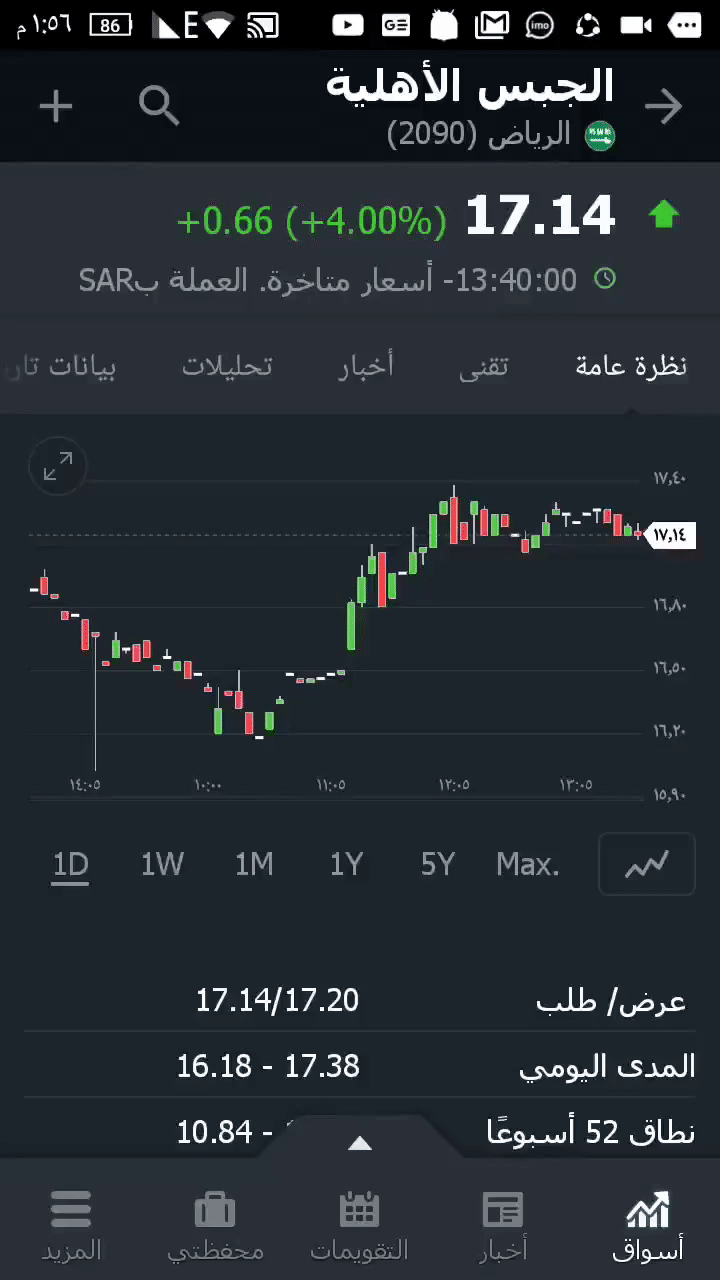Expand the chart to fullscreen

click(58, 466)
